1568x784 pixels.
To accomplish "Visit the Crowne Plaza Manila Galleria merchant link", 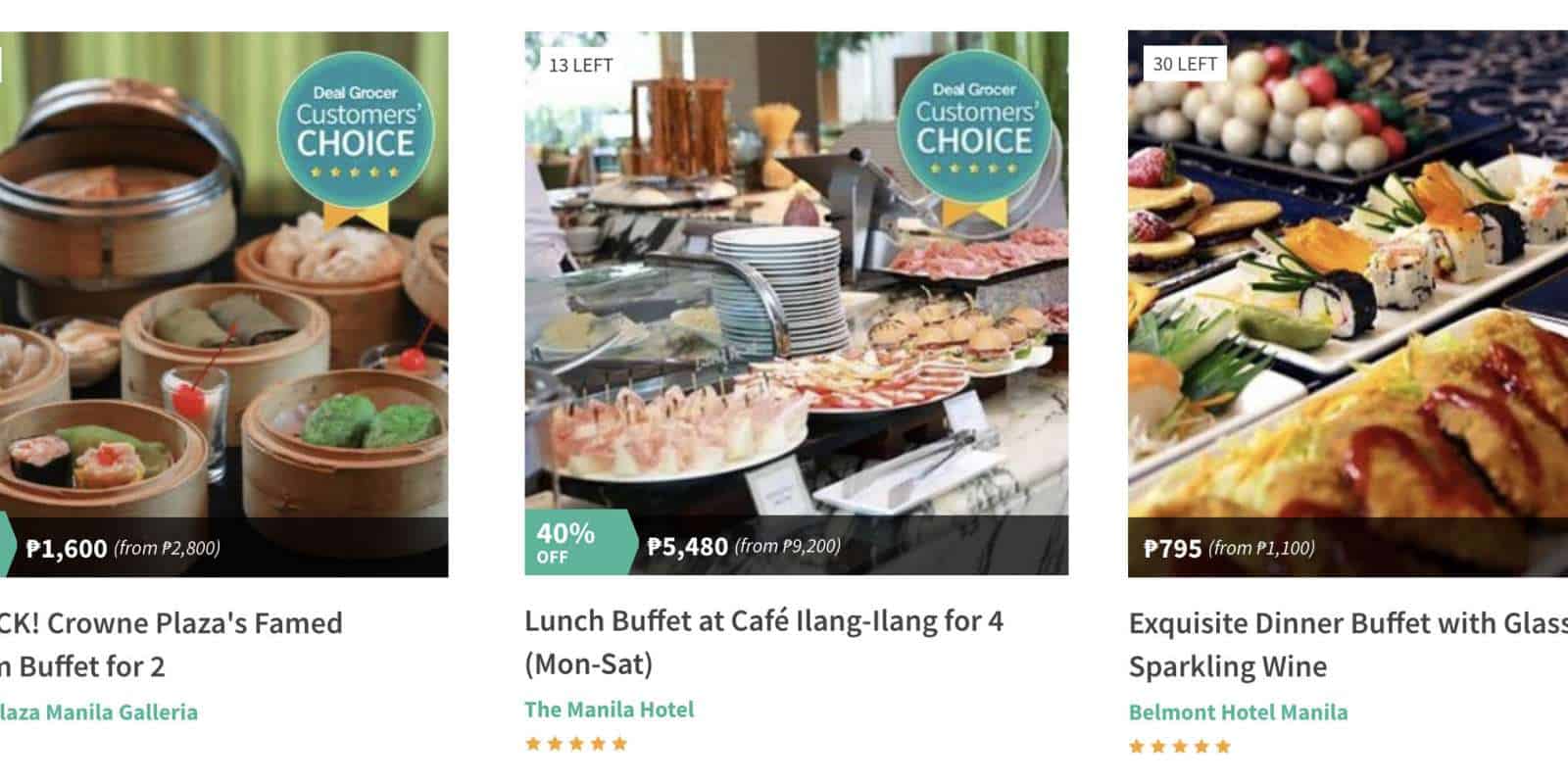I will tap(98, 712).
